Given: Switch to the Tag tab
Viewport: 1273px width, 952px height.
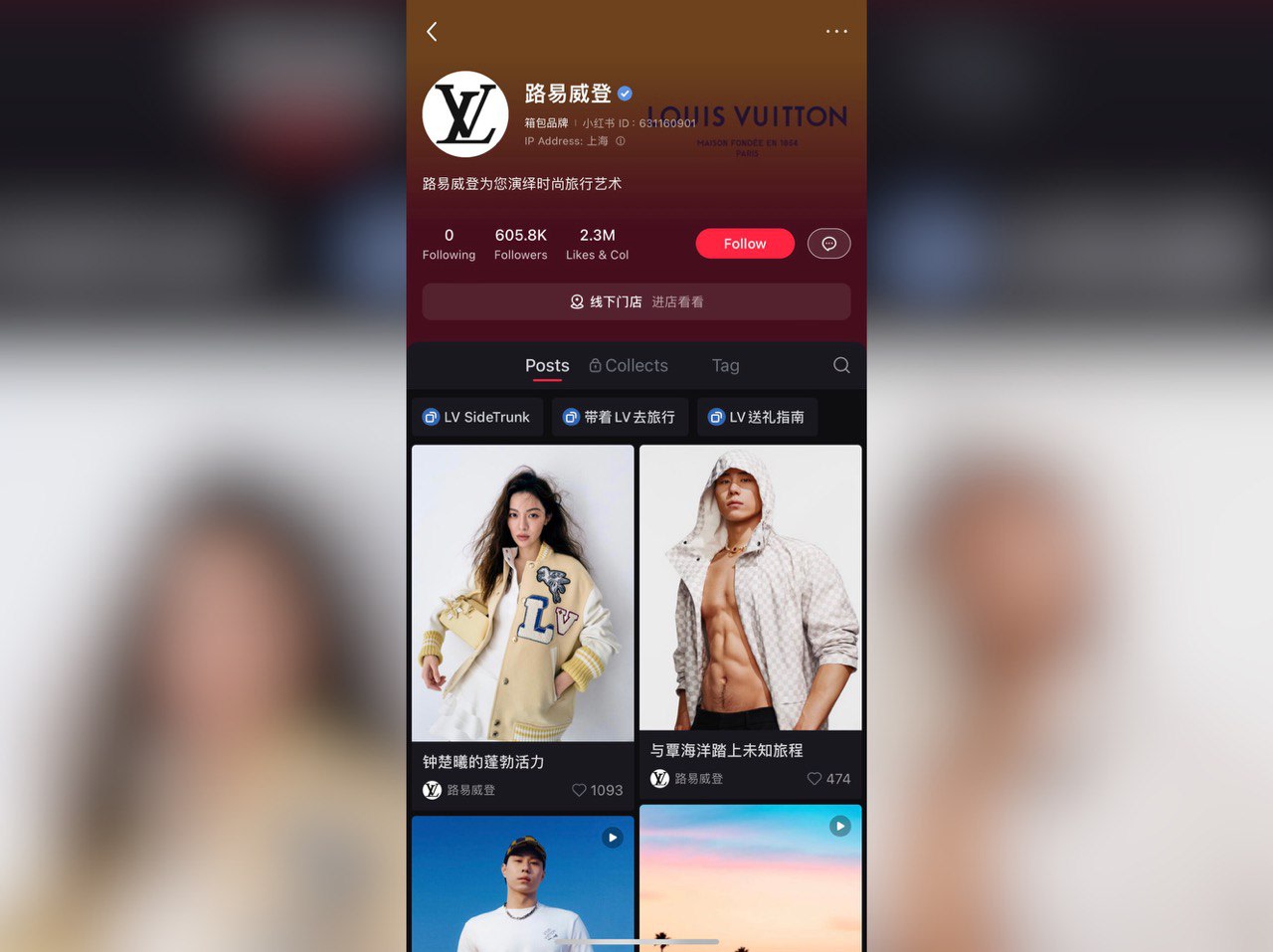Looking at the screenshot, I should coord(725,366).
